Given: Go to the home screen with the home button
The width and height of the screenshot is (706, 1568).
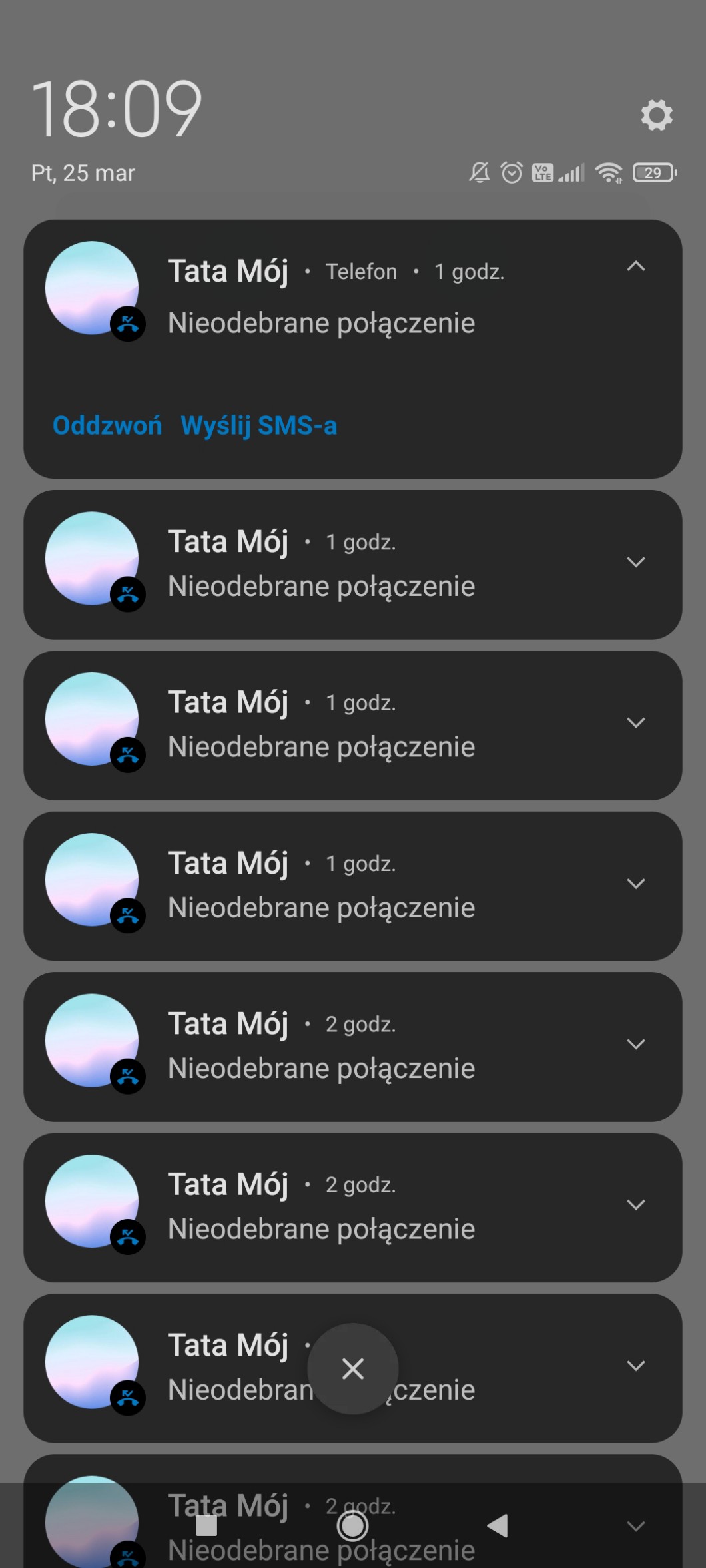Looking at the screenshot, I should (352, 1525).
